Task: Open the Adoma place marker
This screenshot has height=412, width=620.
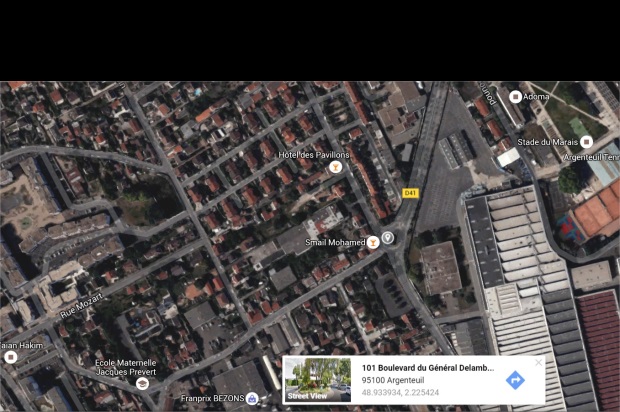Action: (x=515, y=97)
